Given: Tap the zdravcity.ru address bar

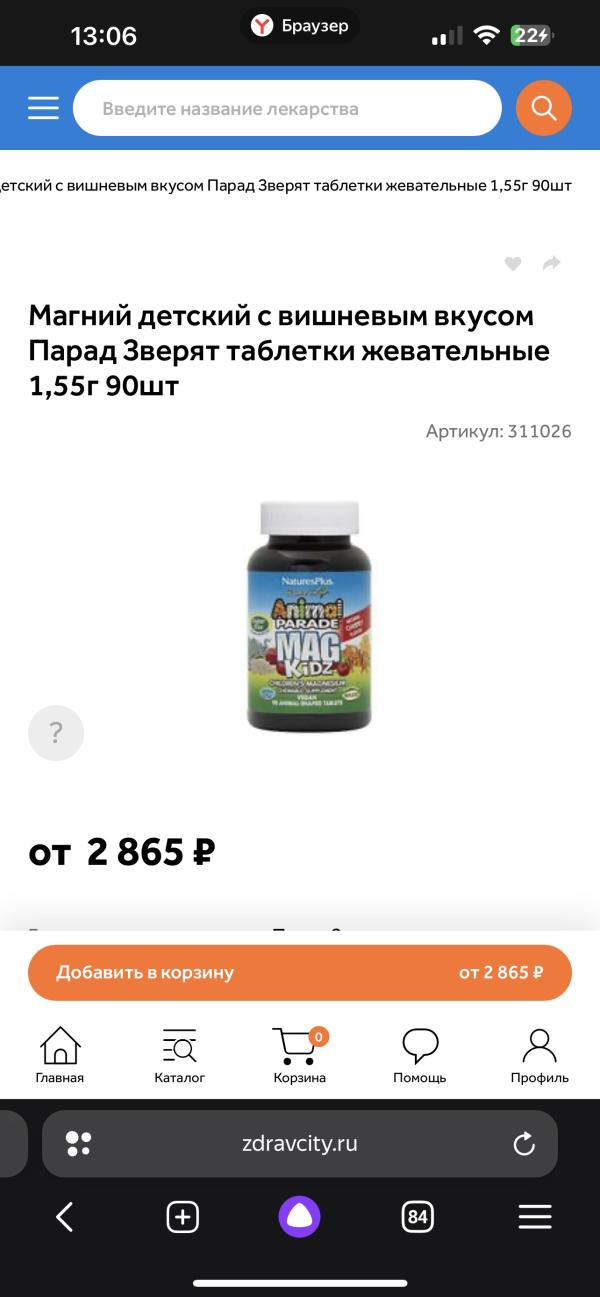Looking at the screenshot, I should click(299, 1144).
